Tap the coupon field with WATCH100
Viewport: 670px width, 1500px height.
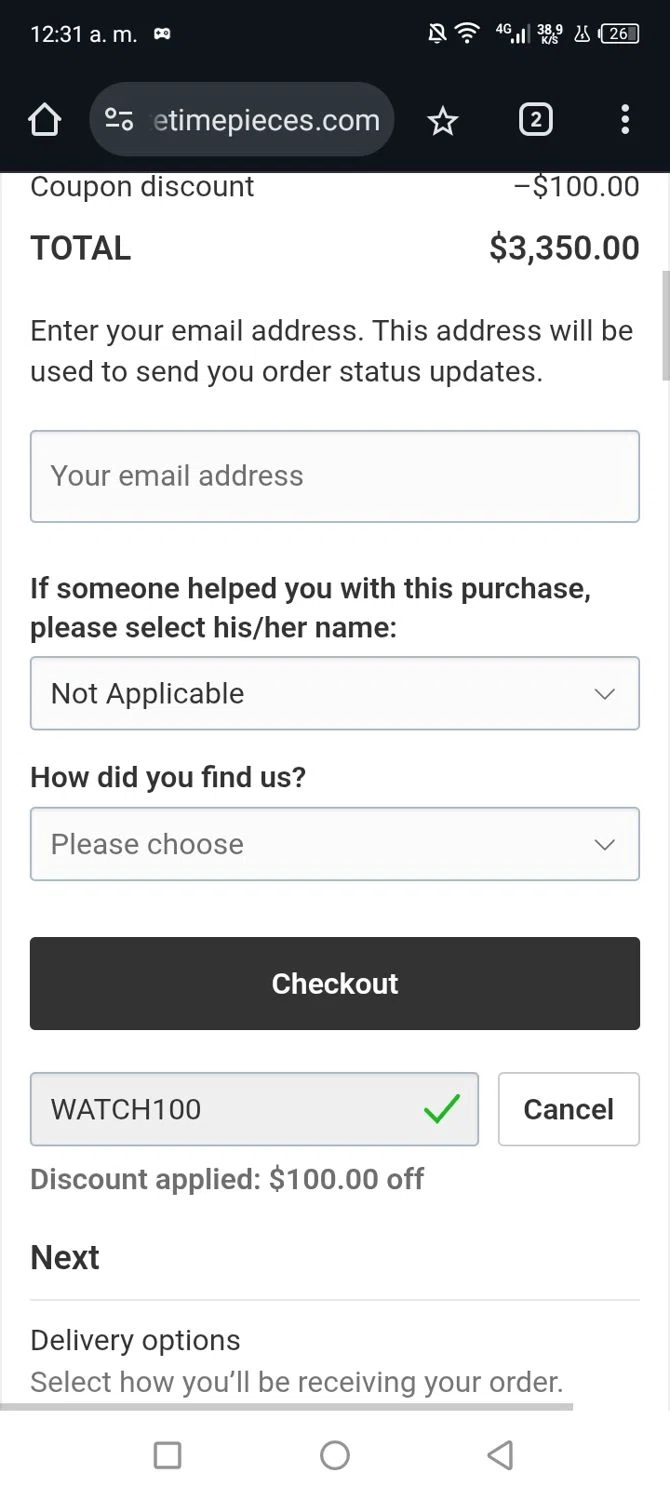coord(230,1109)
